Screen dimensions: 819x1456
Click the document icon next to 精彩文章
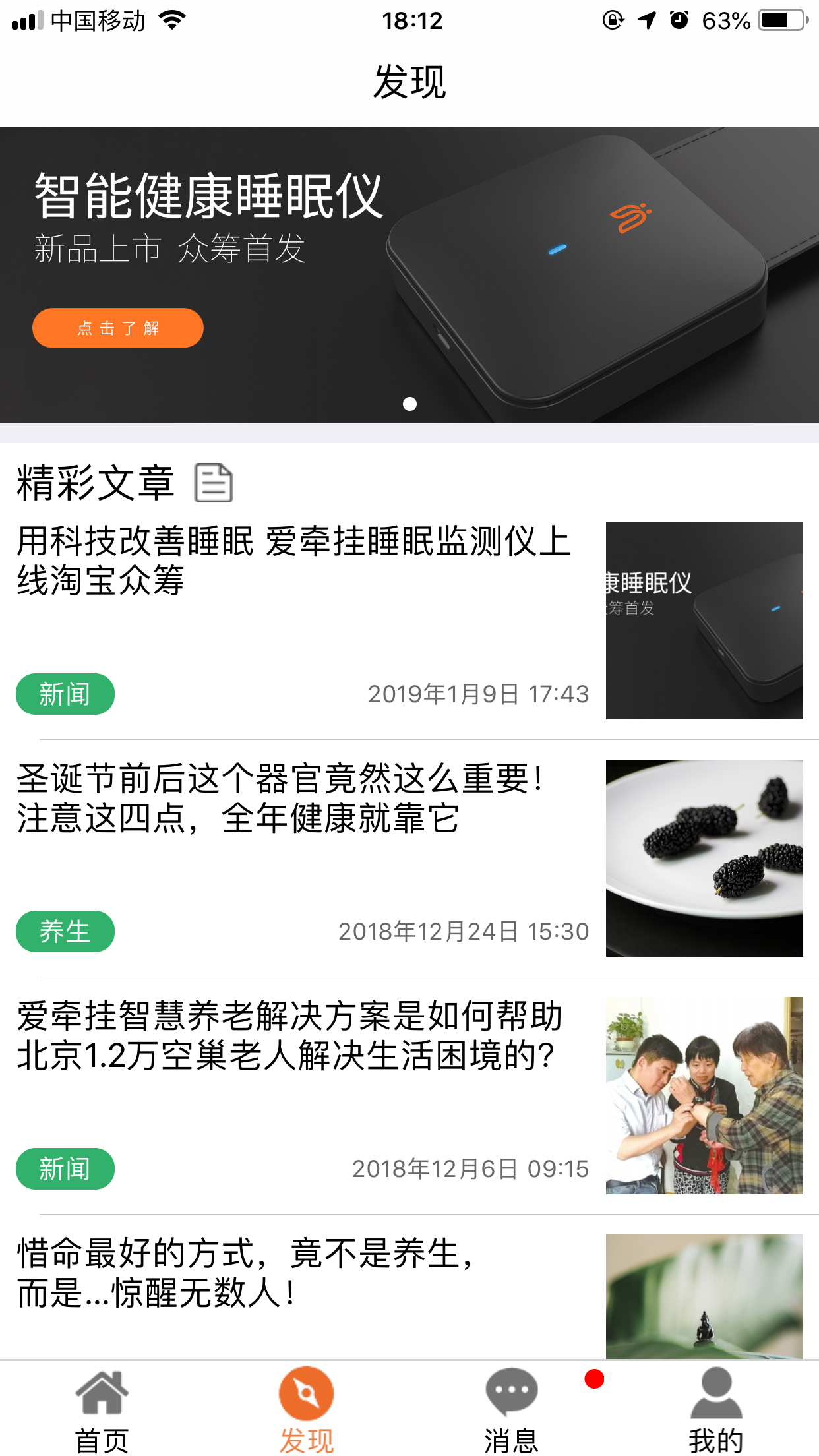pos(214,483)
